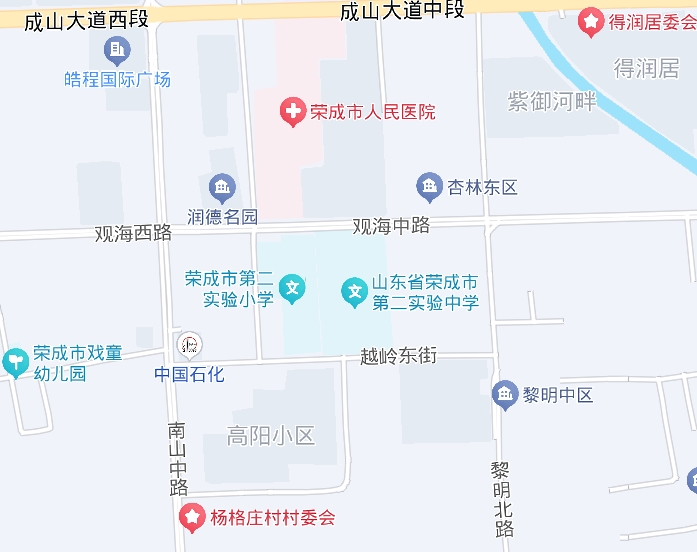Open the 皓程国际广场 marker on the map
This screenshot has height=552, width=697.
pos(117,48)
